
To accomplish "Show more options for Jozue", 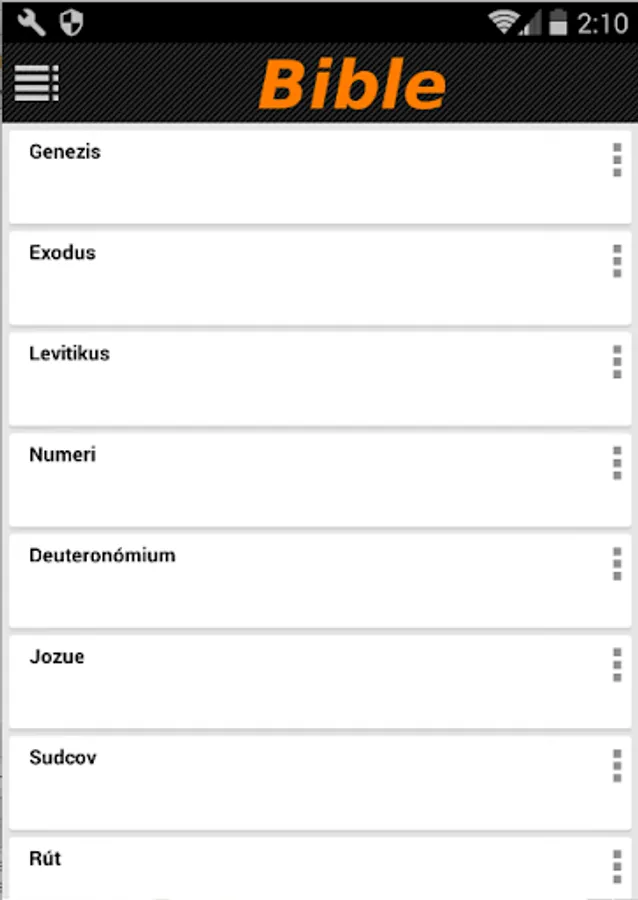I will point(617,665).
